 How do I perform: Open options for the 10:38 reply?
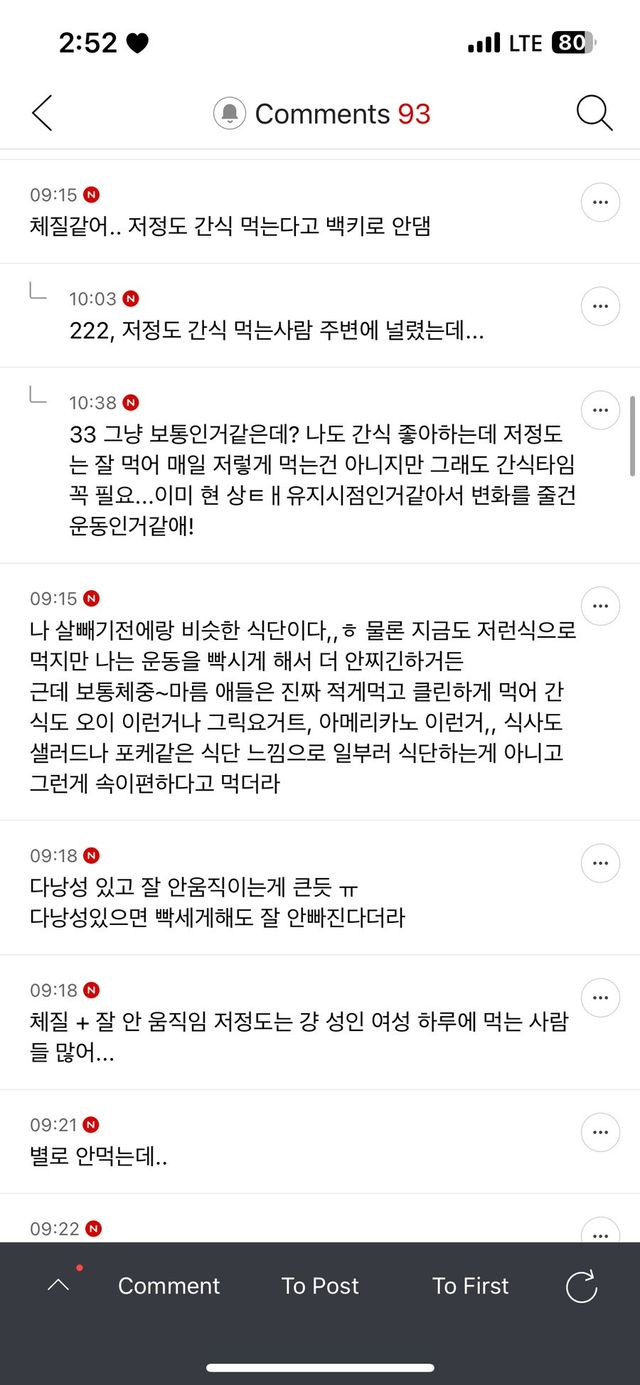tap(600, 410)
